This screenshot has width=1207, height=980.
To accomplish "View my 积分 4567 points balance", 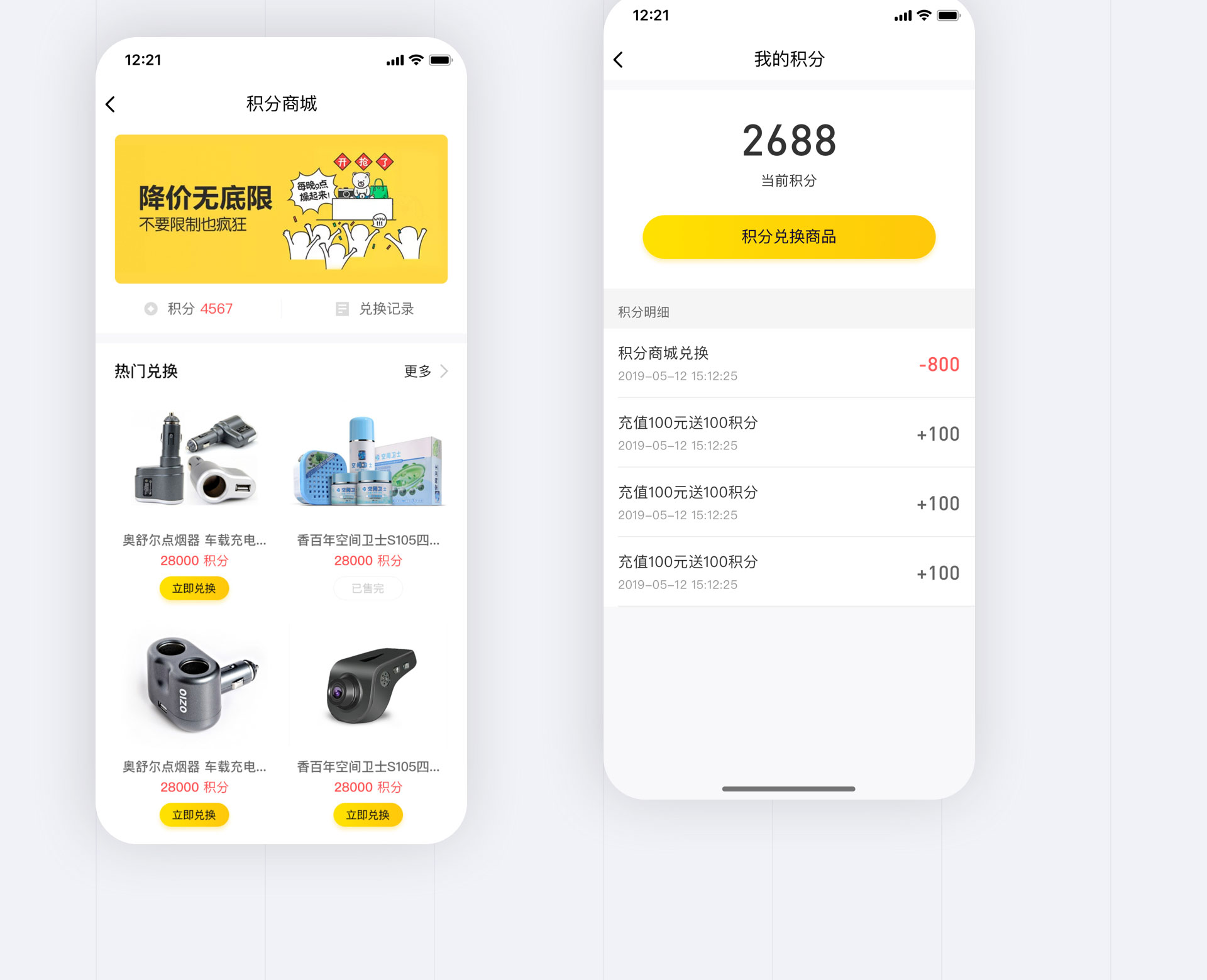I will click(189, 309).
